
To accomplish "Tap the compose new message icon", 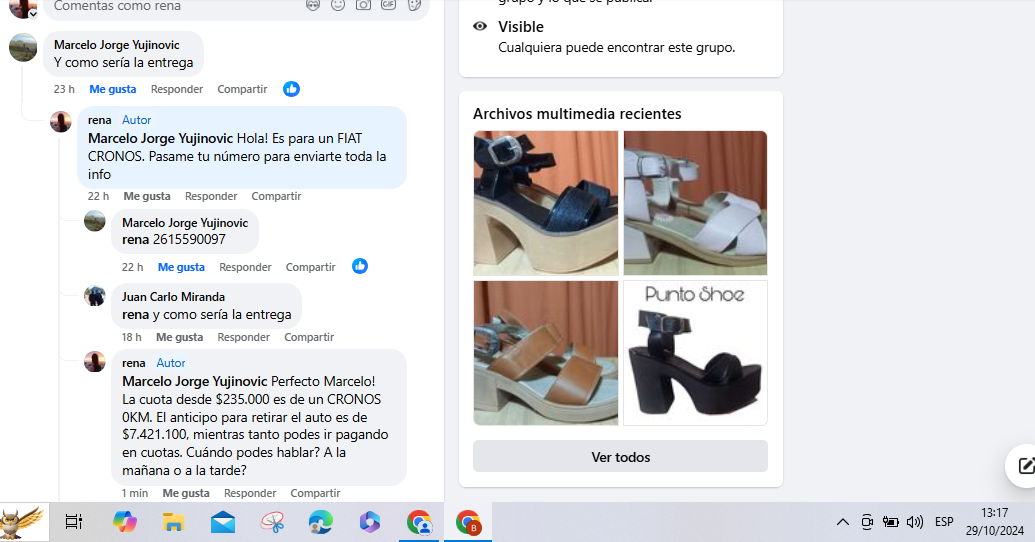I will click(x=1025, y=466).
